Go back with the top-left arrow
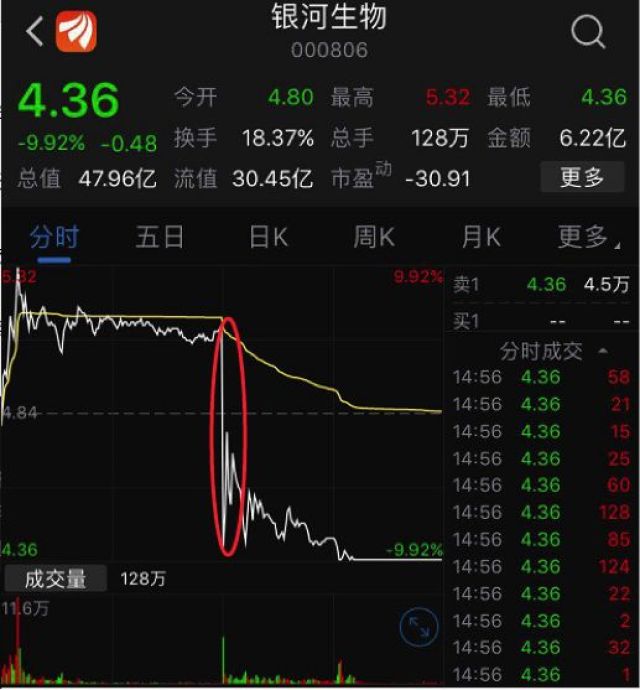The width and height of the screenshot is (640, 690). 35,32
